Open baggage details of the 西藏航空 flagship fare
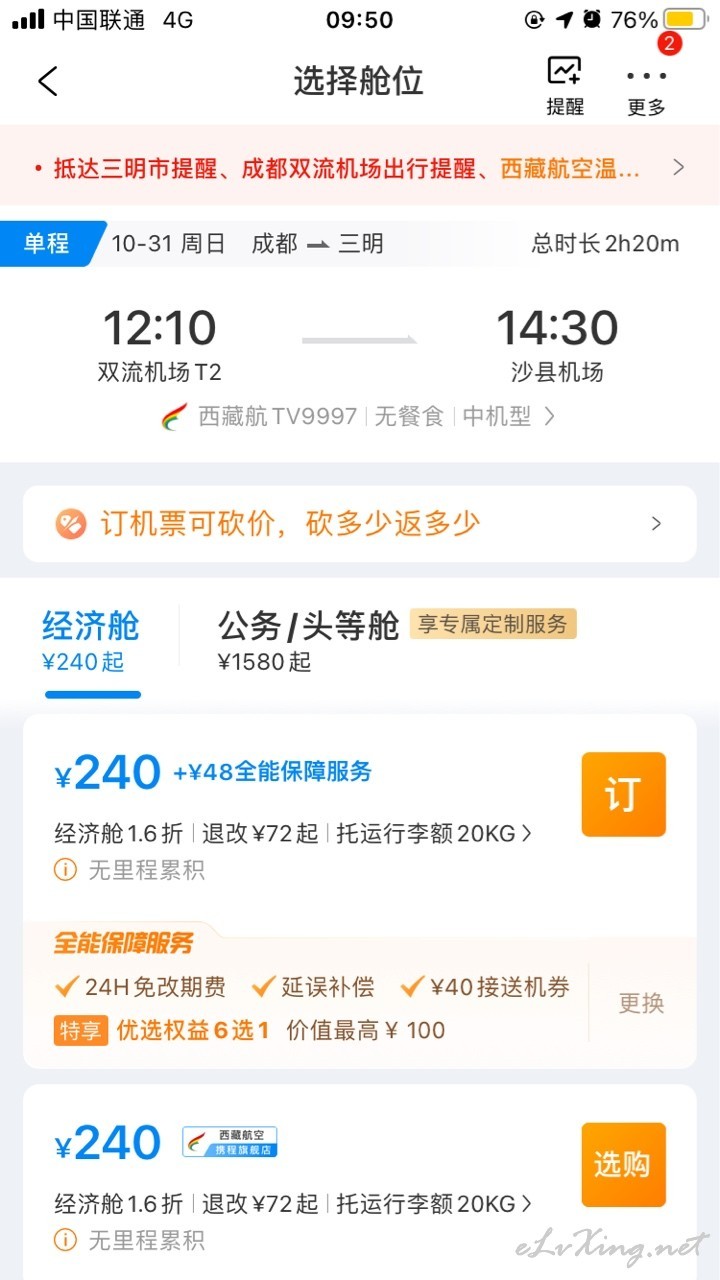This screenshot has width=720, height=1280. pos(434,1203)
